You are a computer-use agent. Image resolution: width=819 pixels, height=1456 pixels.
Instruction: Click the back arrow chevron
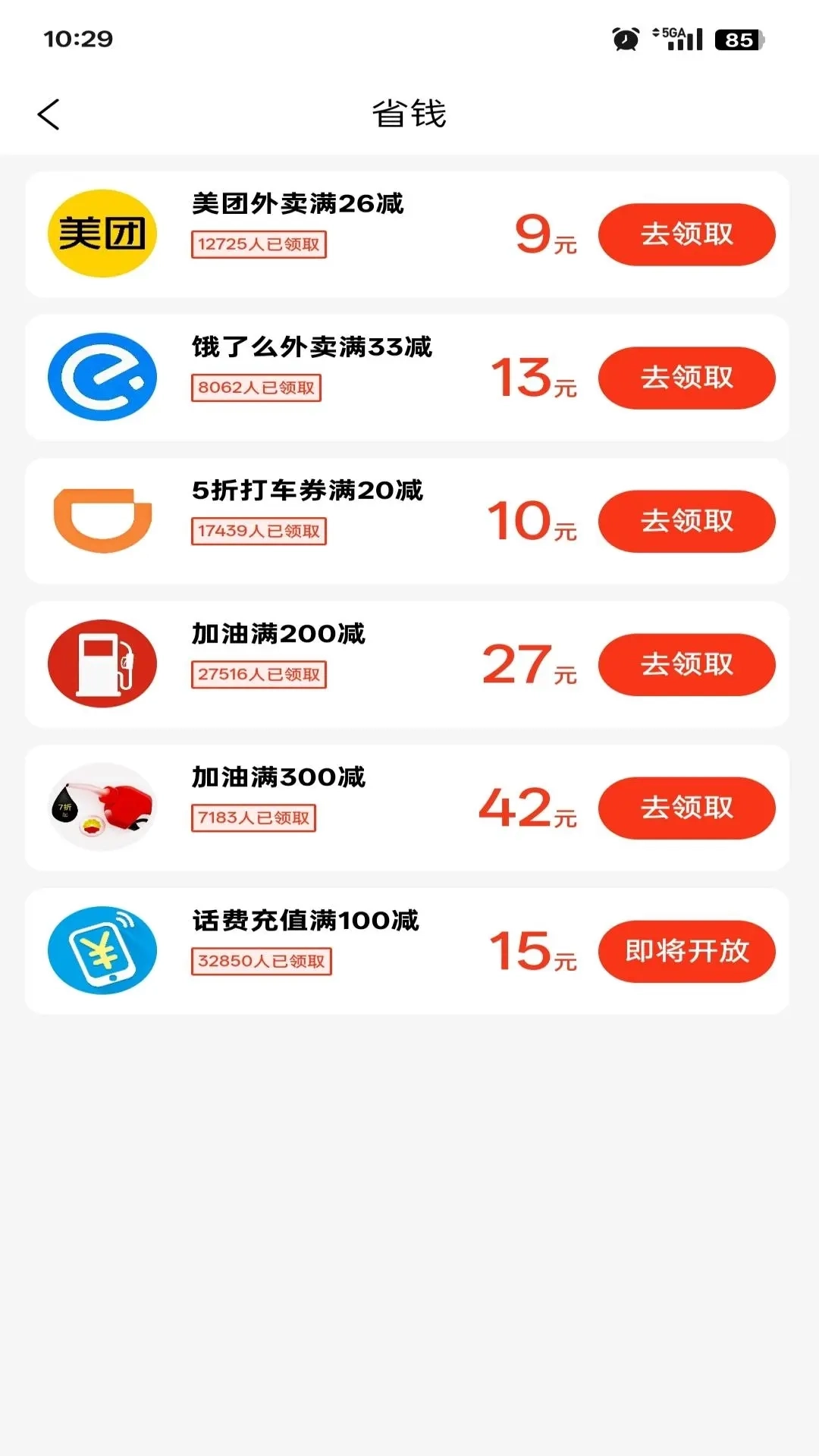point(48,114)
